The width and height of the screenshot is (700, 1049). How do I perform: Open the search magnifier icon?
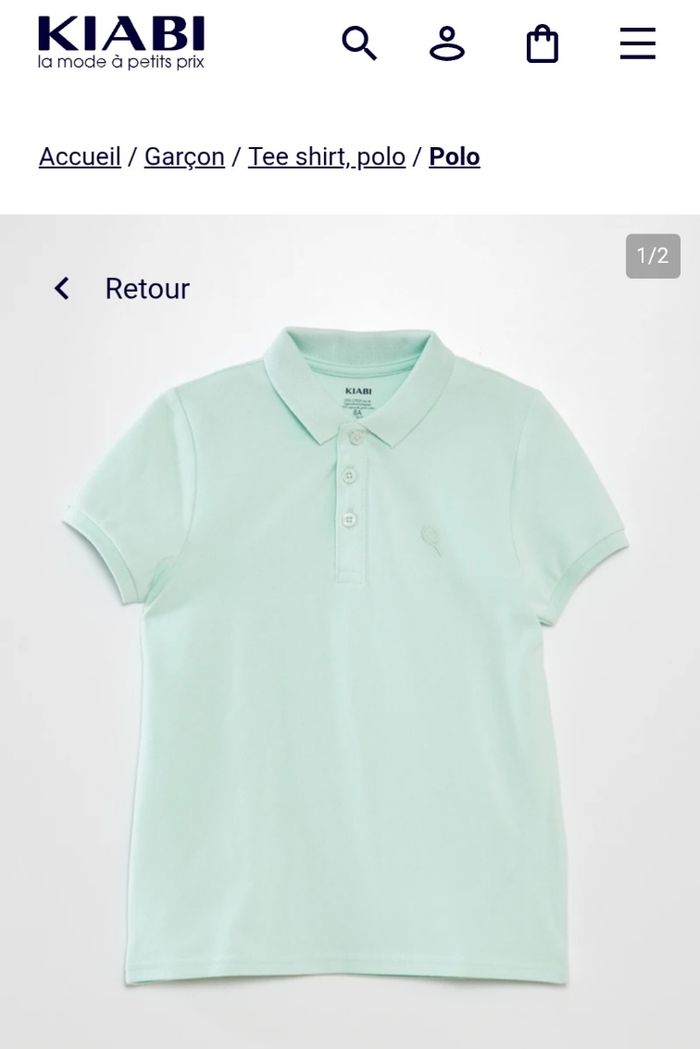(359, 44)
